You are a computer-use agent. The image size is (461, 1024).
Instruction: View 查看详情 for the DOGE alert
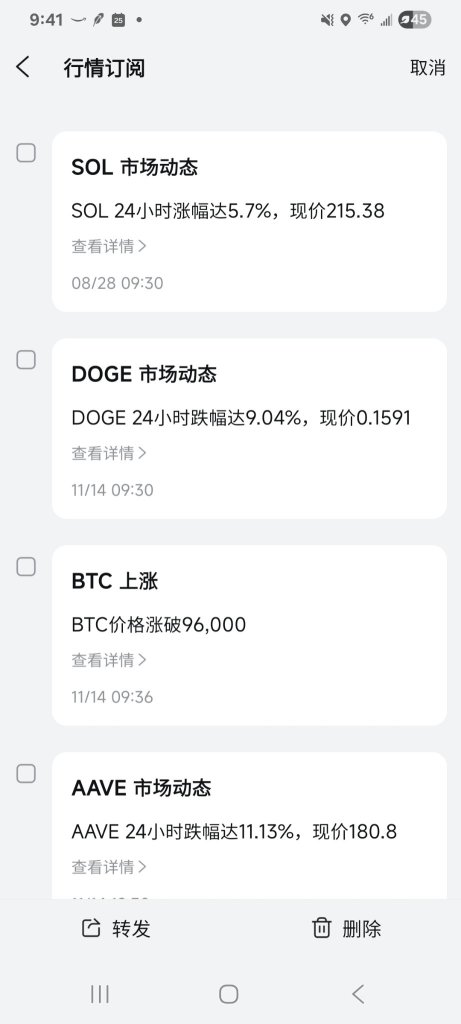click(109, 453)
